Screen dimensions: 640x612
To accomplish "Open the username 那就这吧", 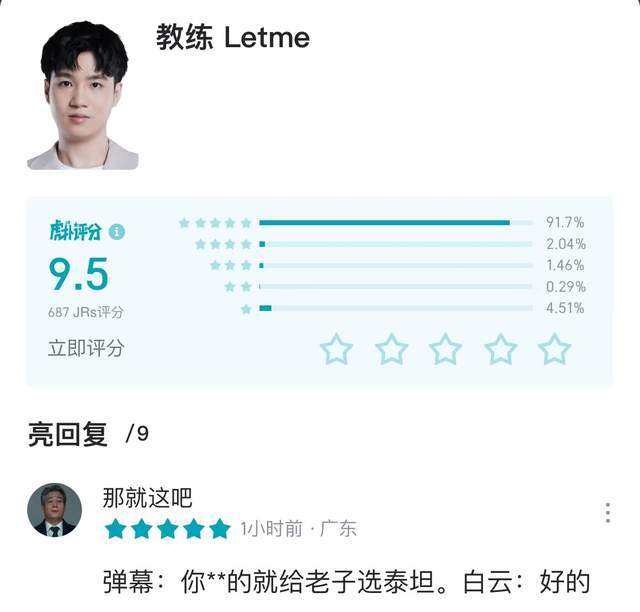I will tap(147, 497).
